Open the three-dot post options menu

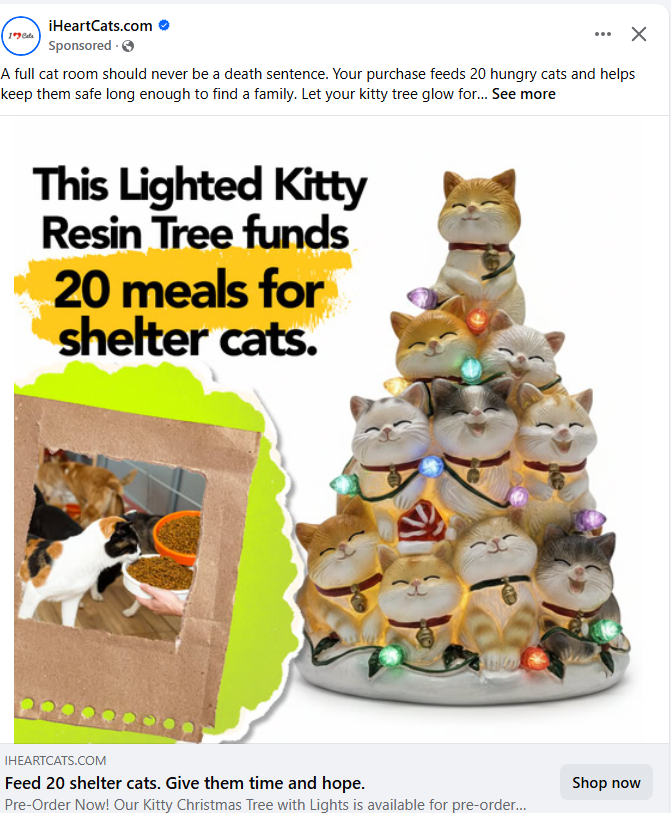[602, 34]
